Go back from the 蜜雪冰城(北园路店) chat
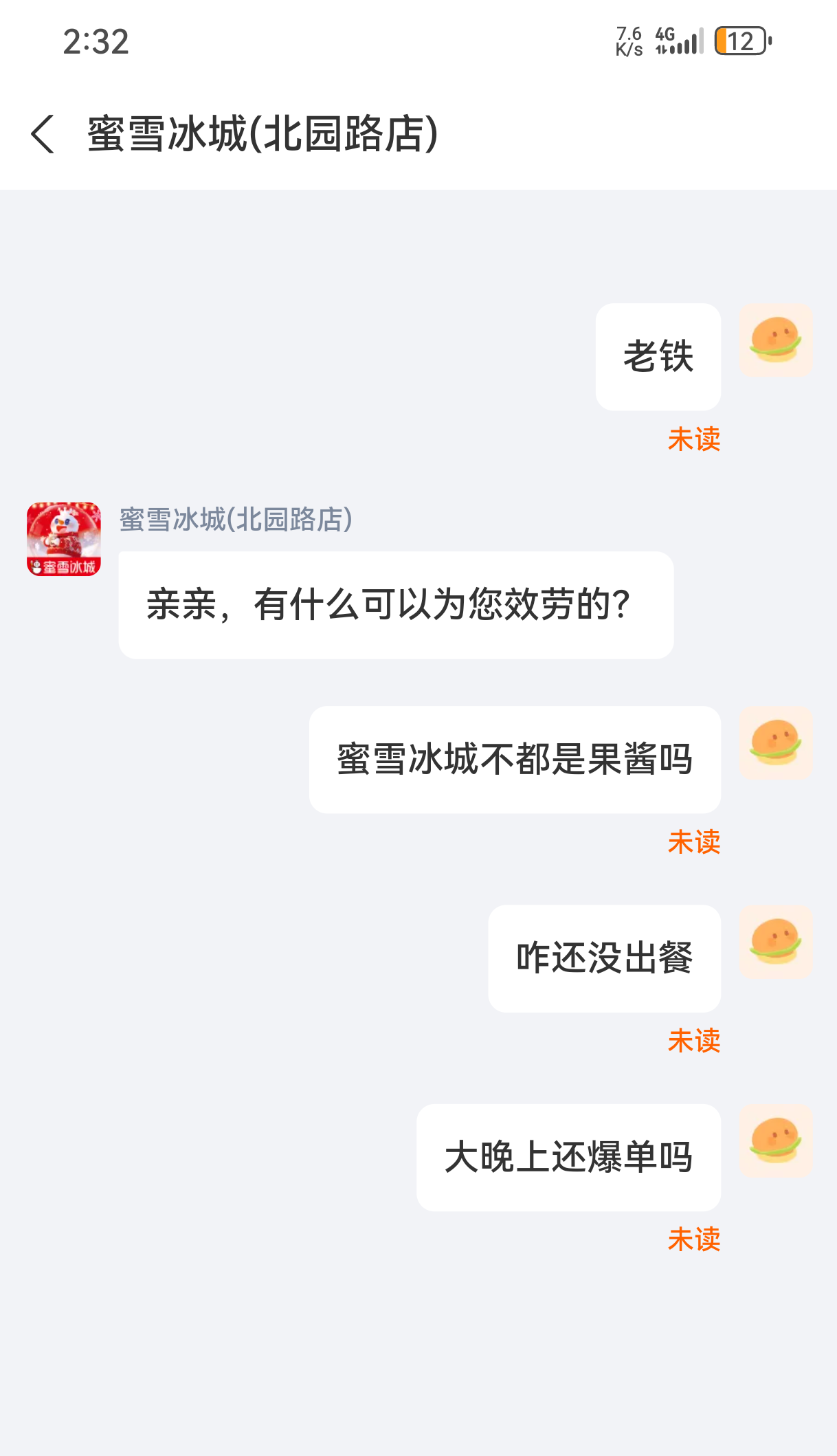 (43, 133)
